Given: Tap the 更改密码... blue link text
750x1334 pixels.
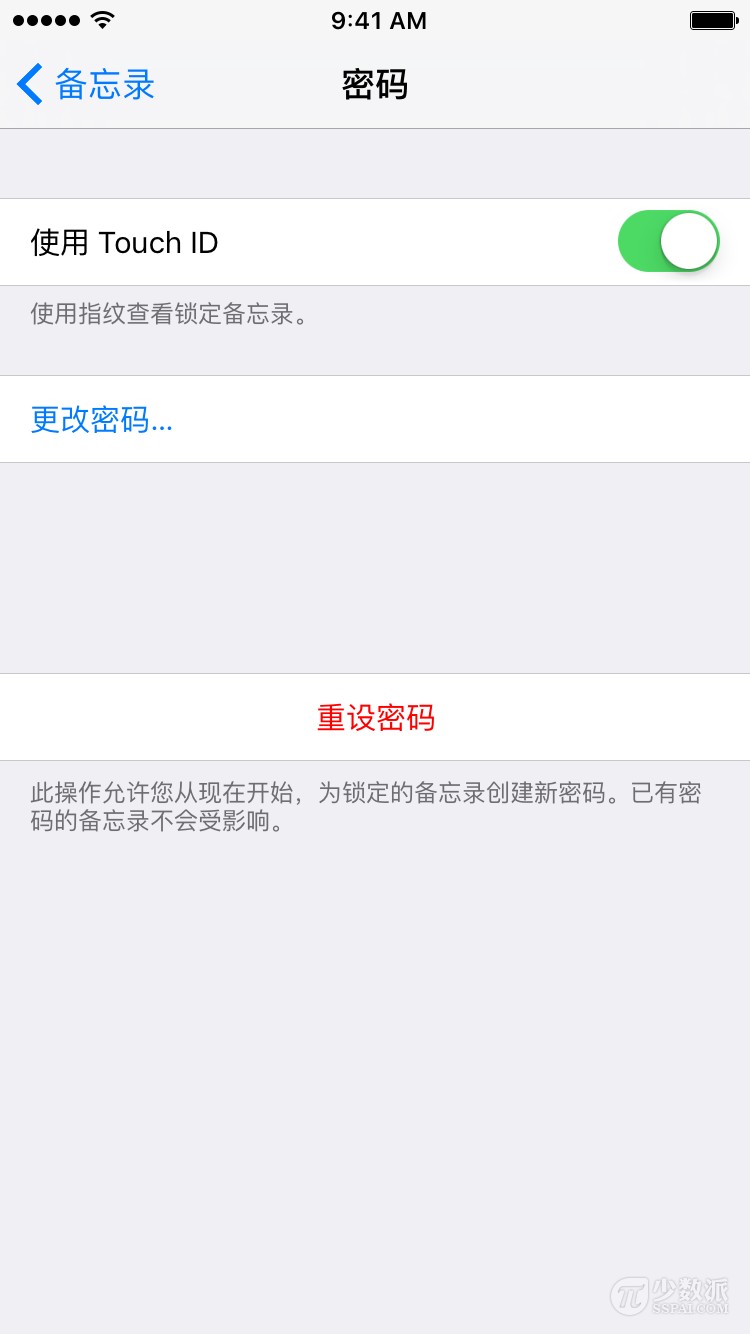Looking at the screenshot, I should click(x=101, y=419).
